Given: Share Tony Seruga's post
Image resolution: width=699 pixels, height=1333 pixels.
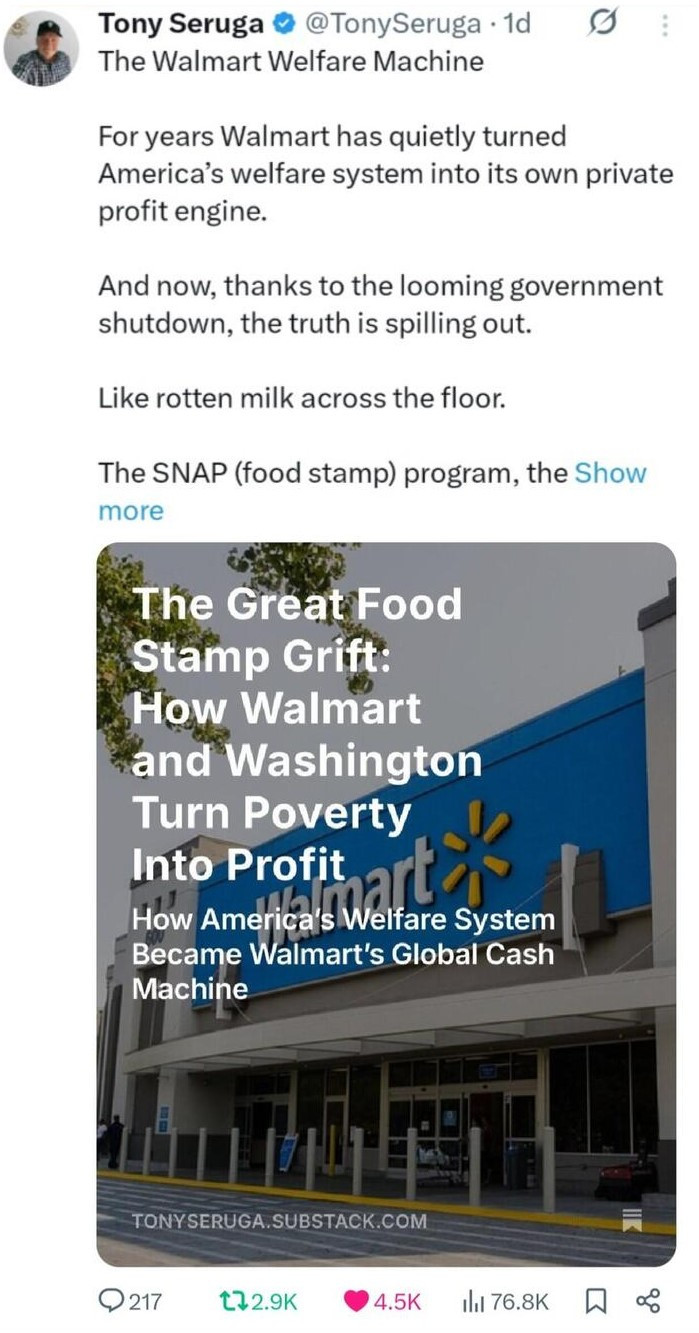Looking at the screenshot, I should [x=648, y=1301].
